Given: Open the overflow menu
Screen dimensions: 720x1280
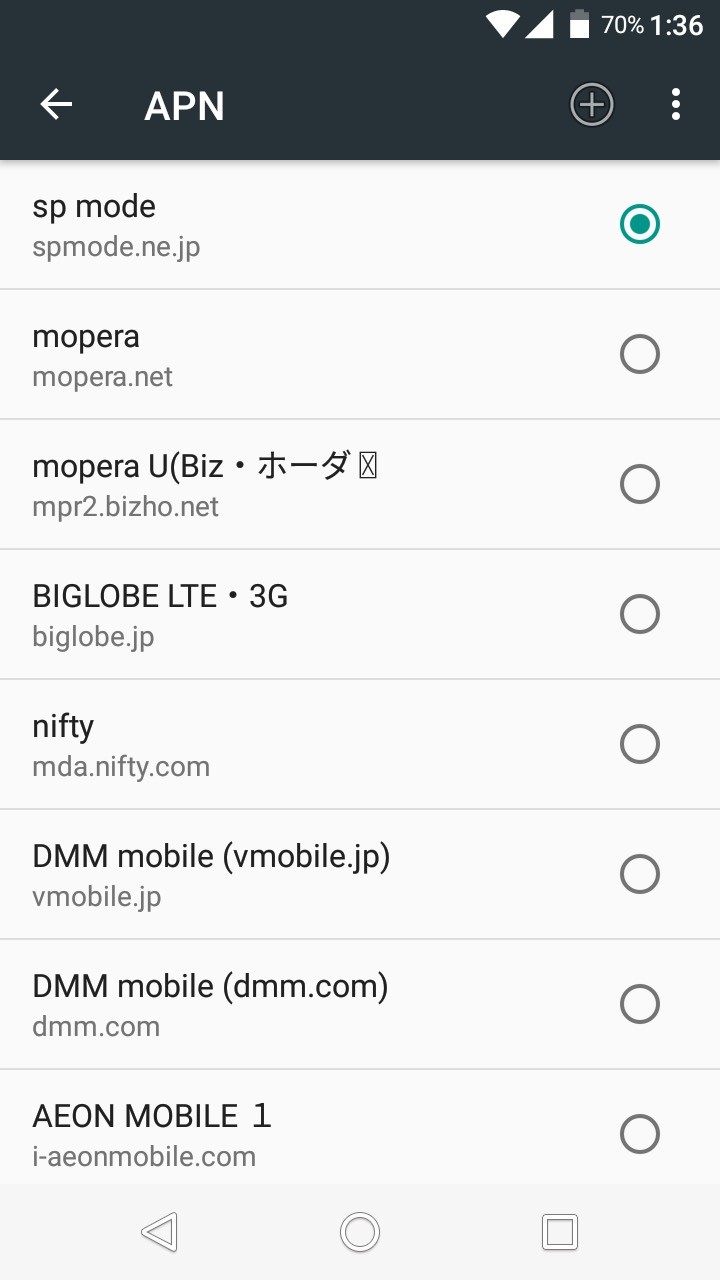Looking at the screenshot, I should (x=676, y=105).
